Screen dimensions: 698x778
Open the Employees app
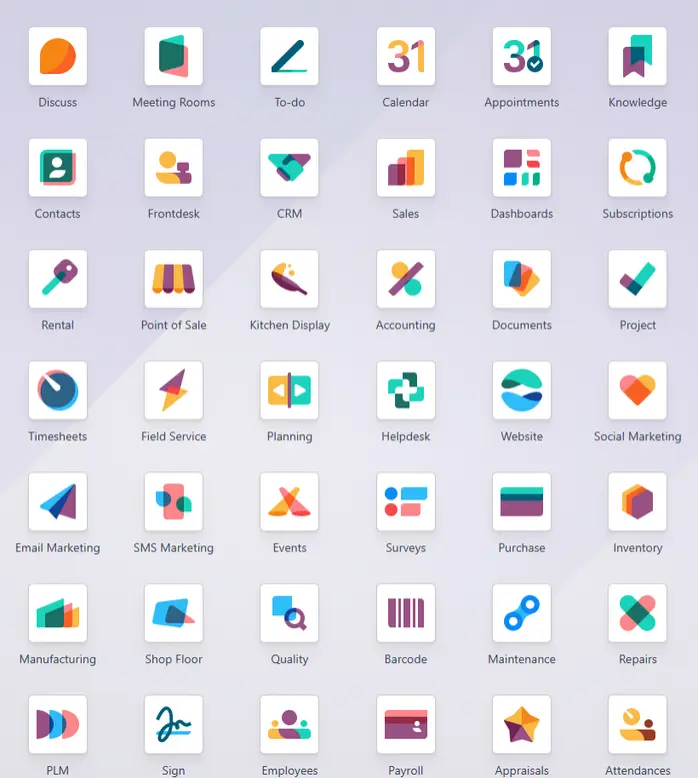[x=290, y=724]
